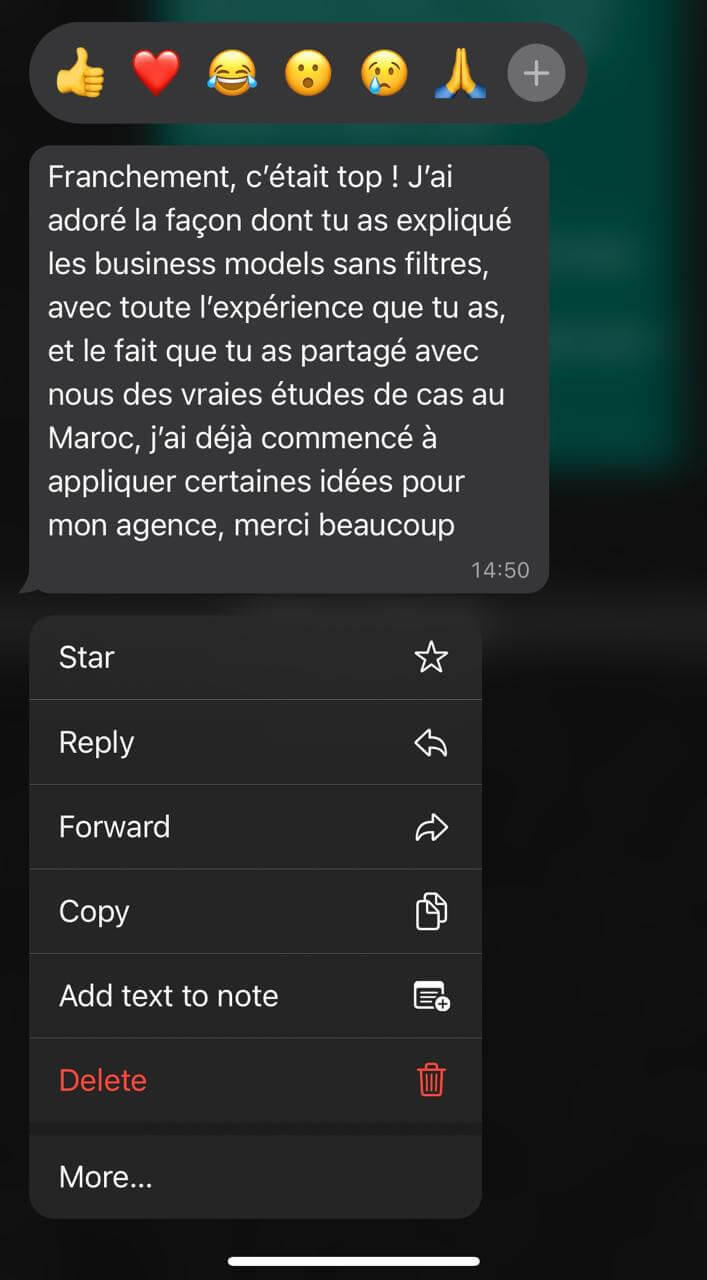Image resolution: width=707 pixels, height=1280 pixels.
Task: Copy the message text
Action: [255, 911]
